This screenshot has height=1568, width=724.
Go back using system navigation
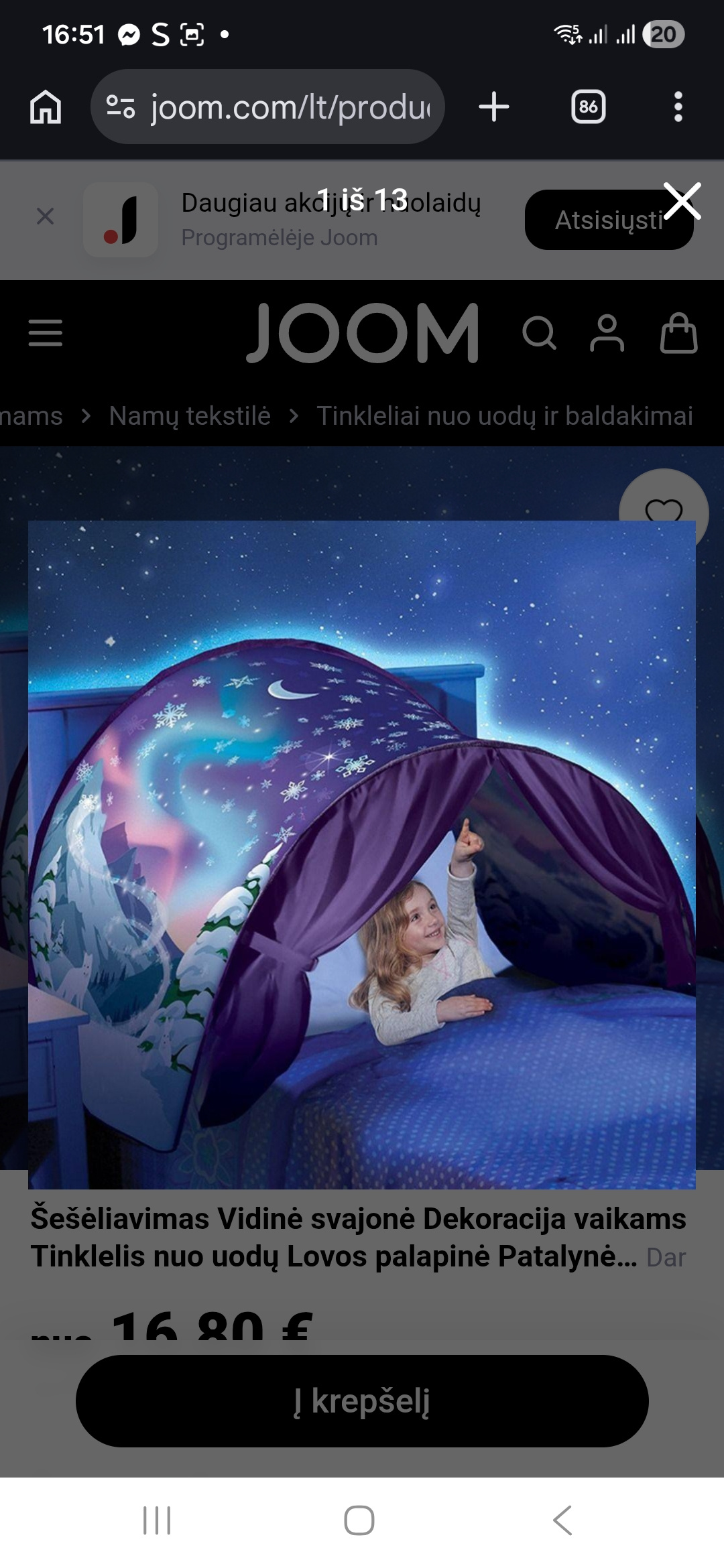[562, 1520]
